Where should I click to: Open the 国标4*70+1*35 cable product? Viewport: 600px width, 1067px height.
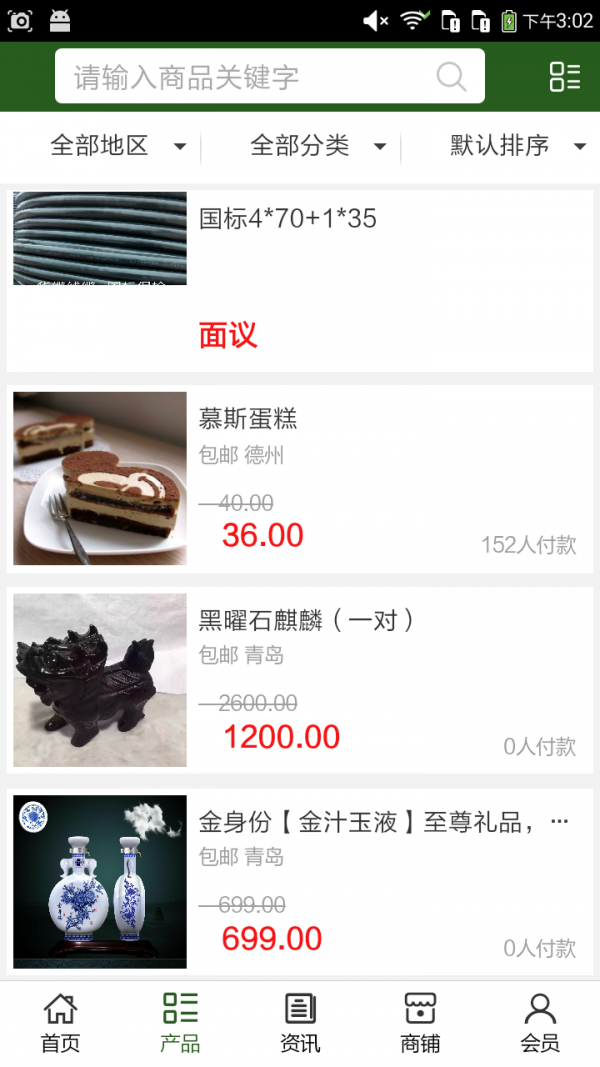[x=300, y=279]
